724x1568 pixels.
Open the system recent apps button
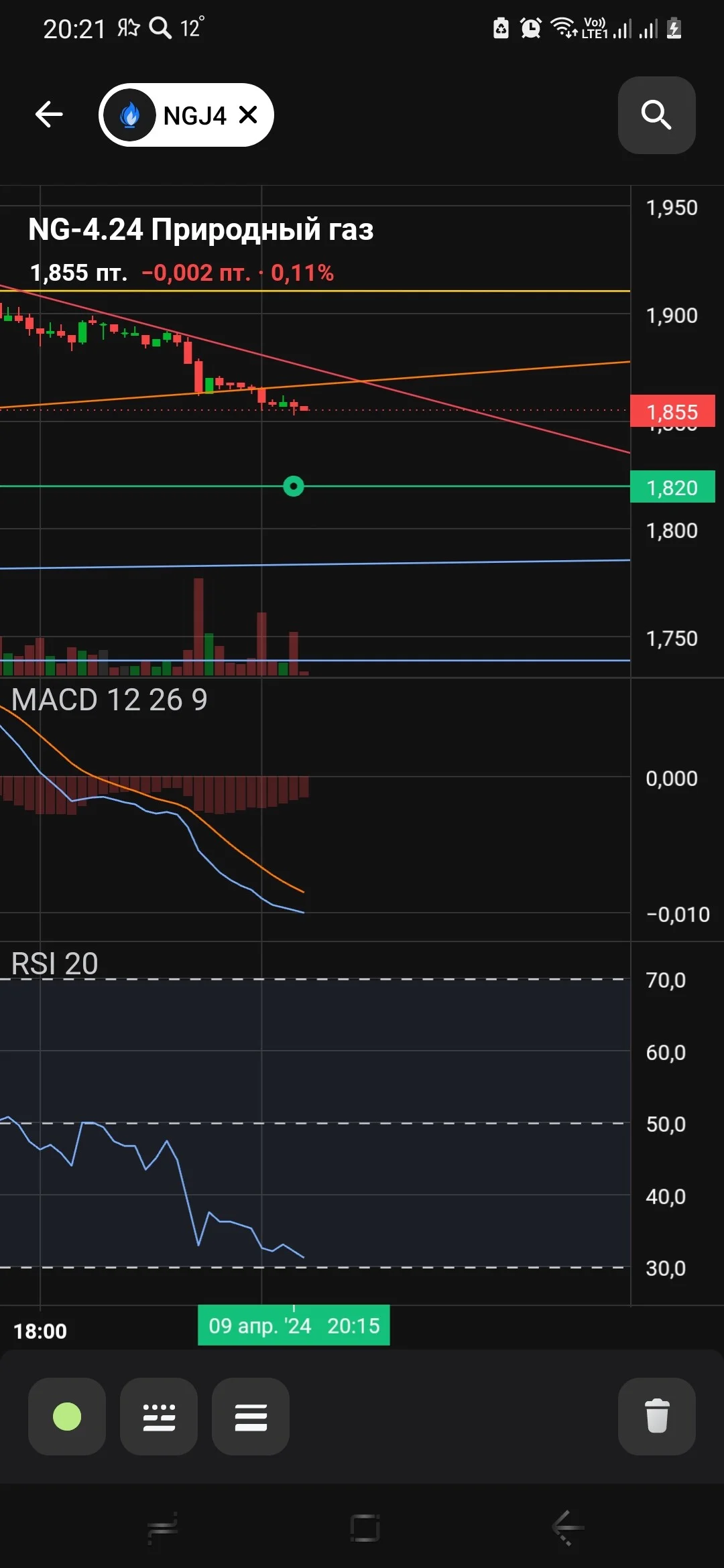162,1528
